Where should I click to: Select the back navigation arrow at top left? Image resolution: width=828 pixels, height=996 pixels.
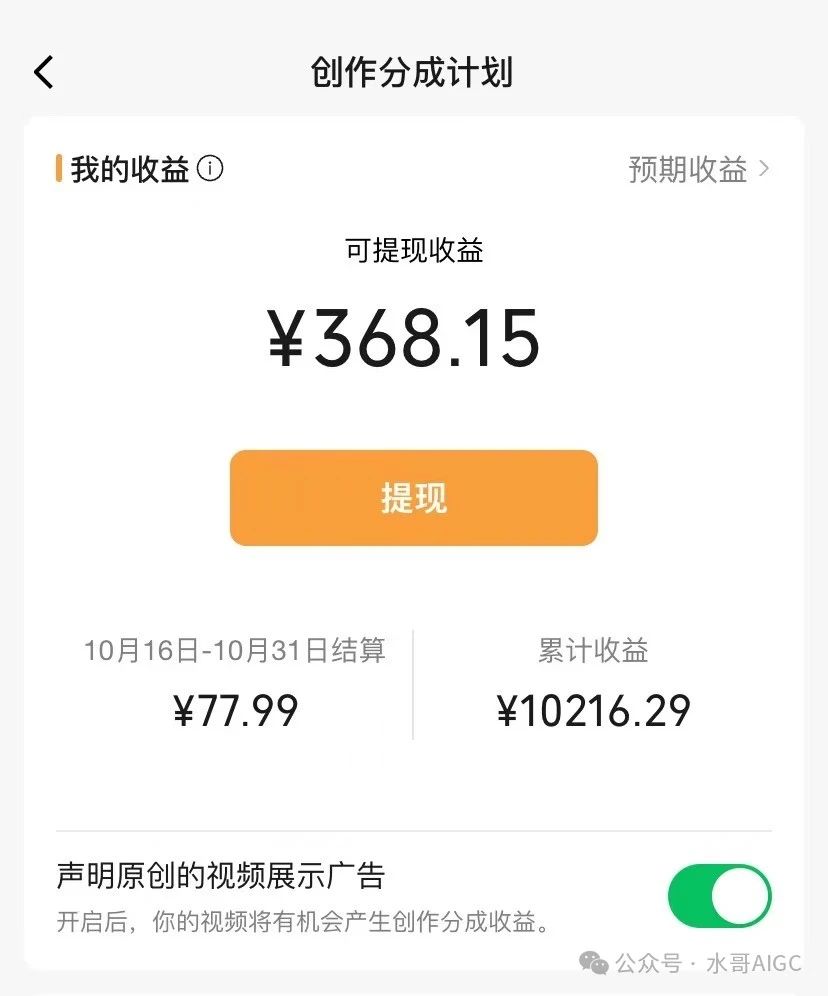pos(43,72)
